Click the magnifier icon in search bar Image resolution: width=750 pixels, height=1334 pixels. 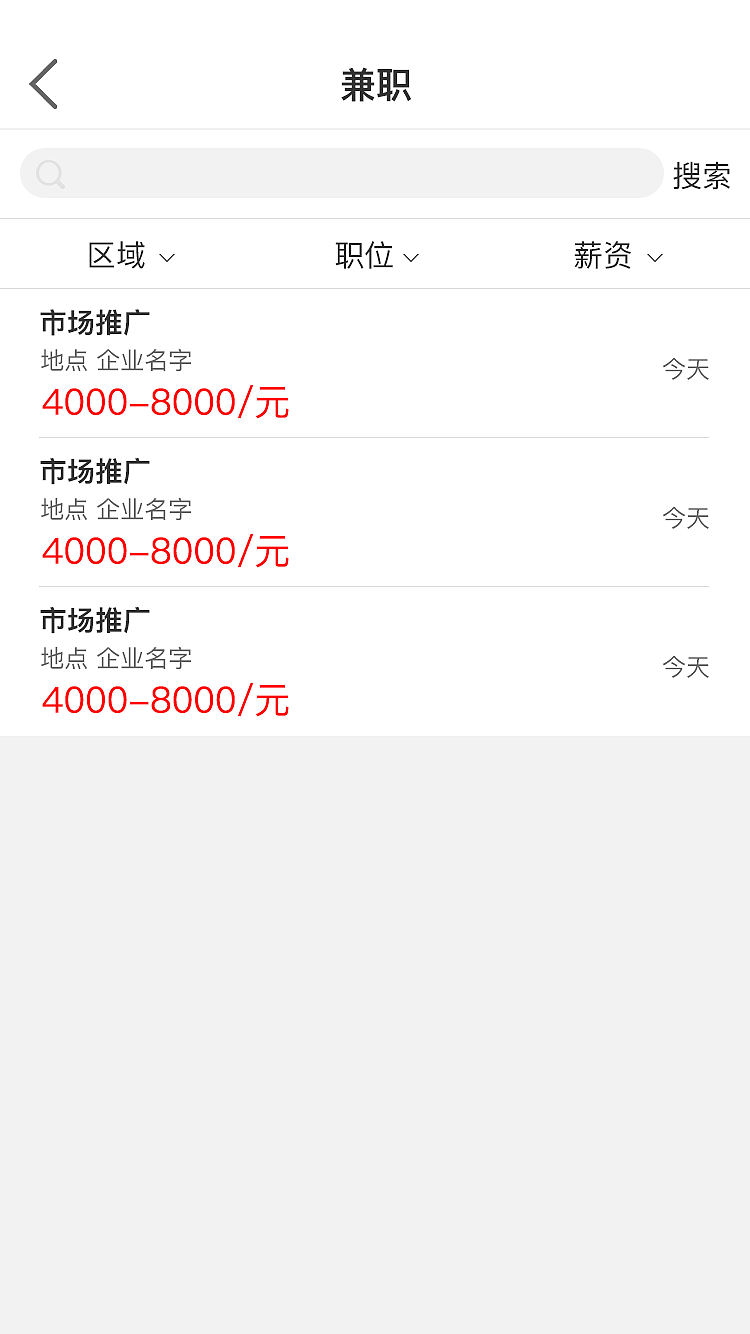[50, 174]
